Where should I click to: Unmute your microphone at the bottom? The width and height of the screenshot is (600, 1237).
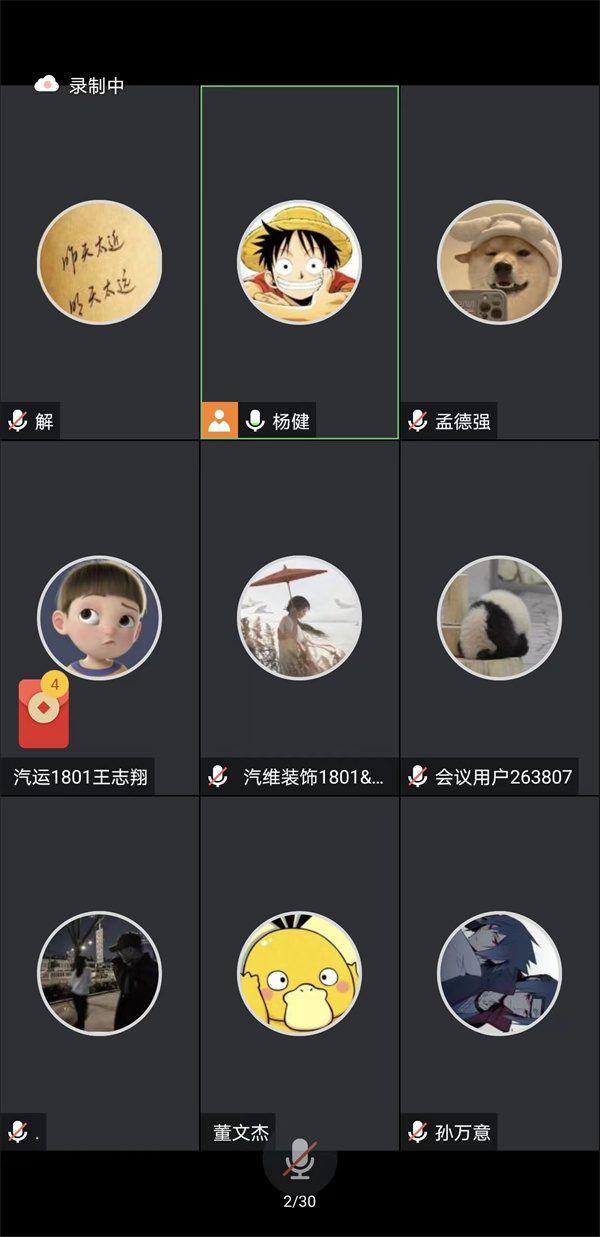pyautogui.click(x=299, y=1160)
